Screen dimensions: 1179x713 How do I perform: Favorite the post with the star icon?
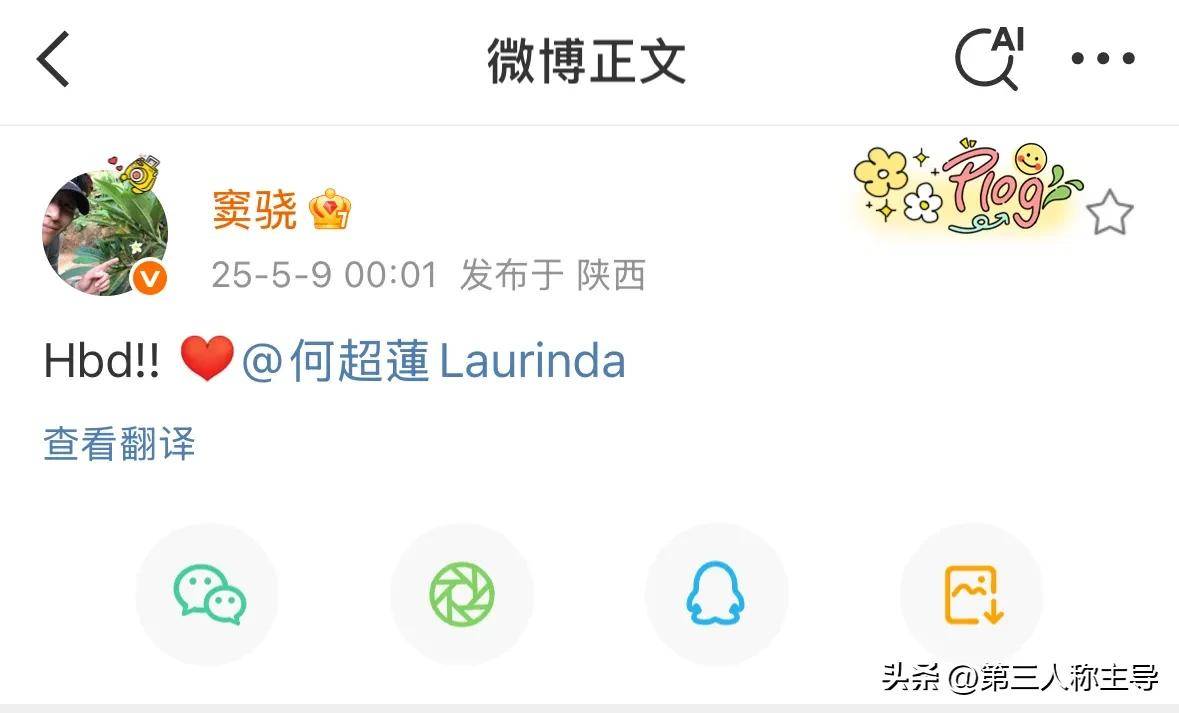point(1109,213)
